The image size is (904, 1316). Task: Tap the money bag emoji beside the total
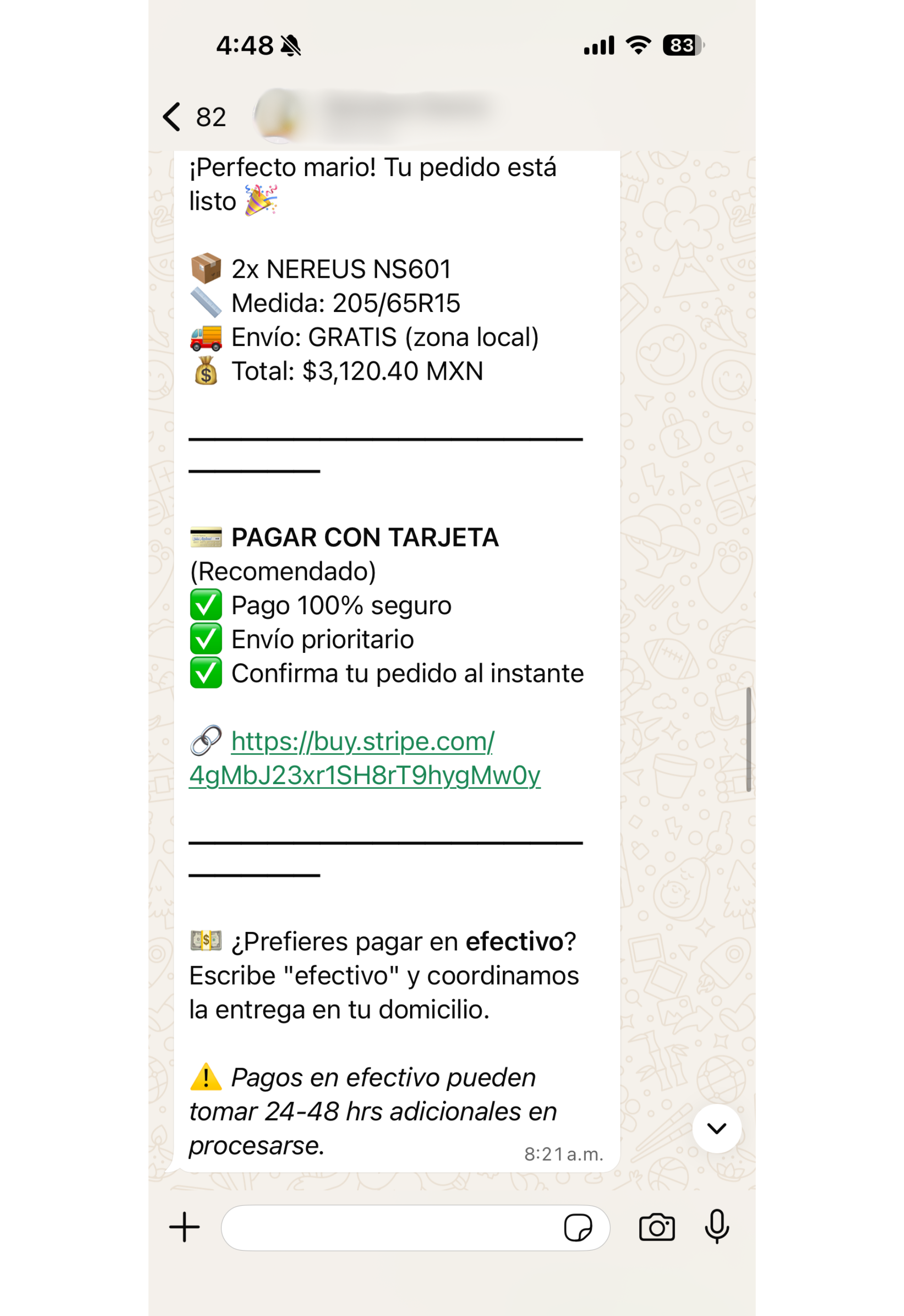coord(206,371)
